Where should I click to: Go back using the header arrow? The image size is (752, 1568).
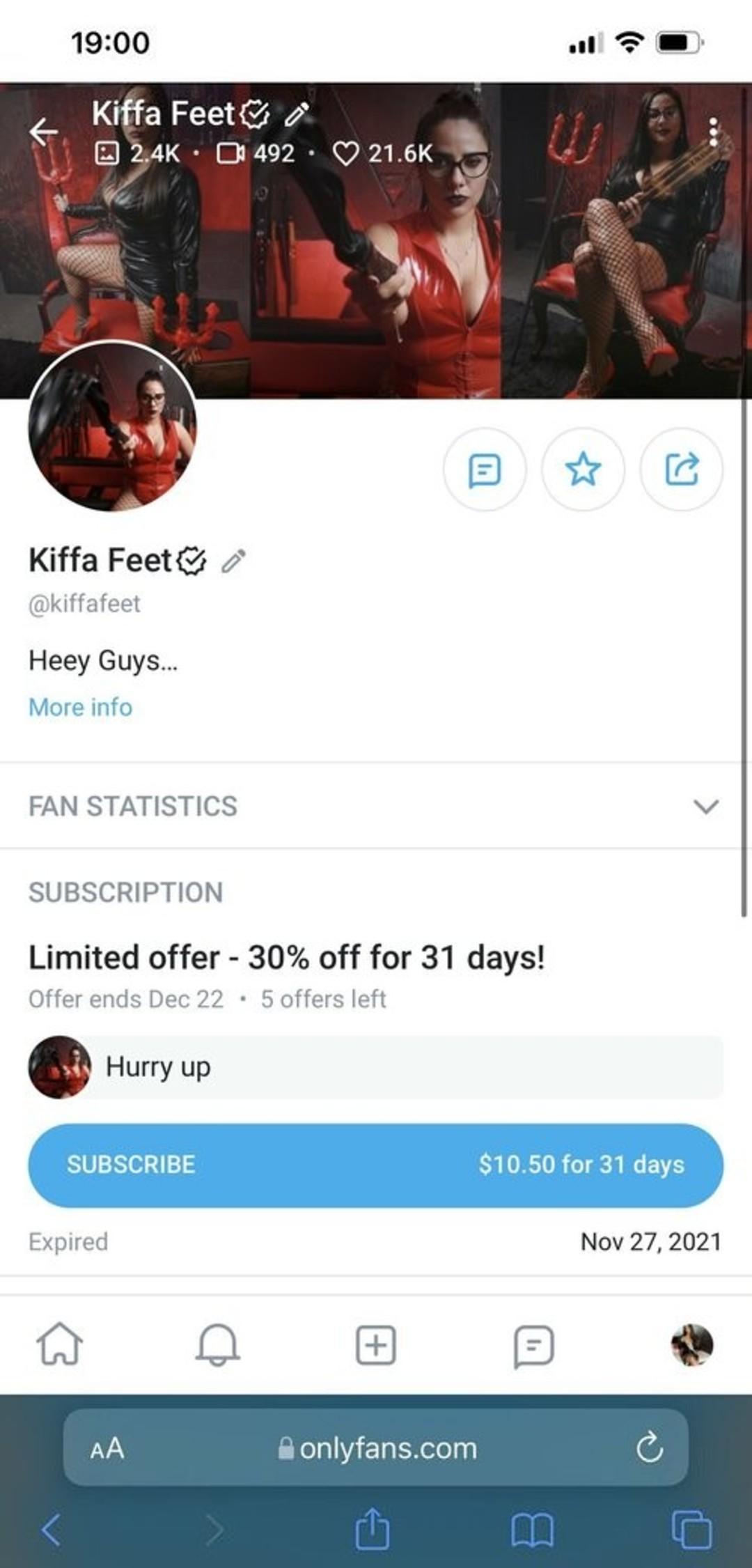43,132
